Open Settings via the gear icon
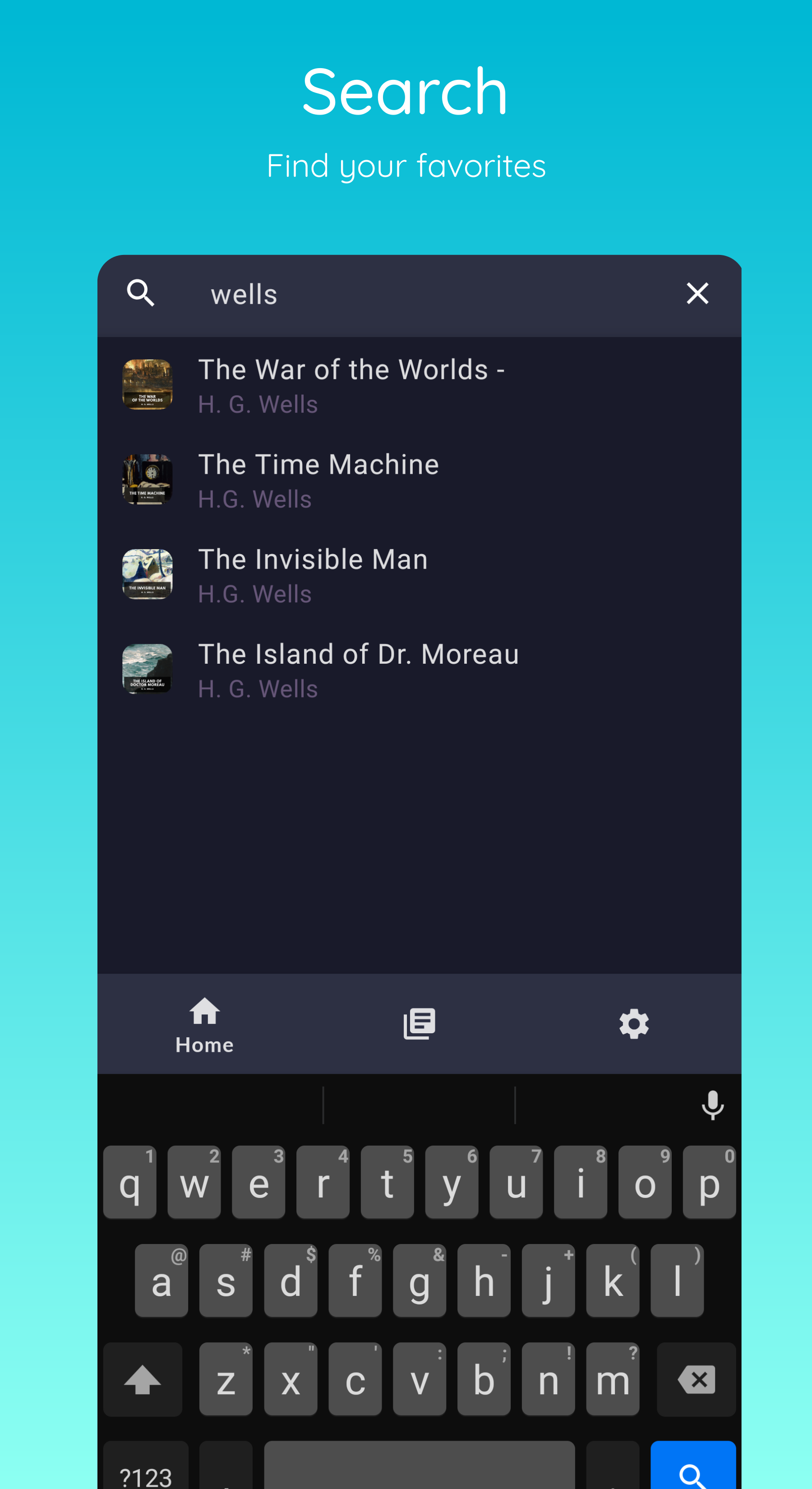Viewport: 812px width, 1489px height. tap(634, 1023)
